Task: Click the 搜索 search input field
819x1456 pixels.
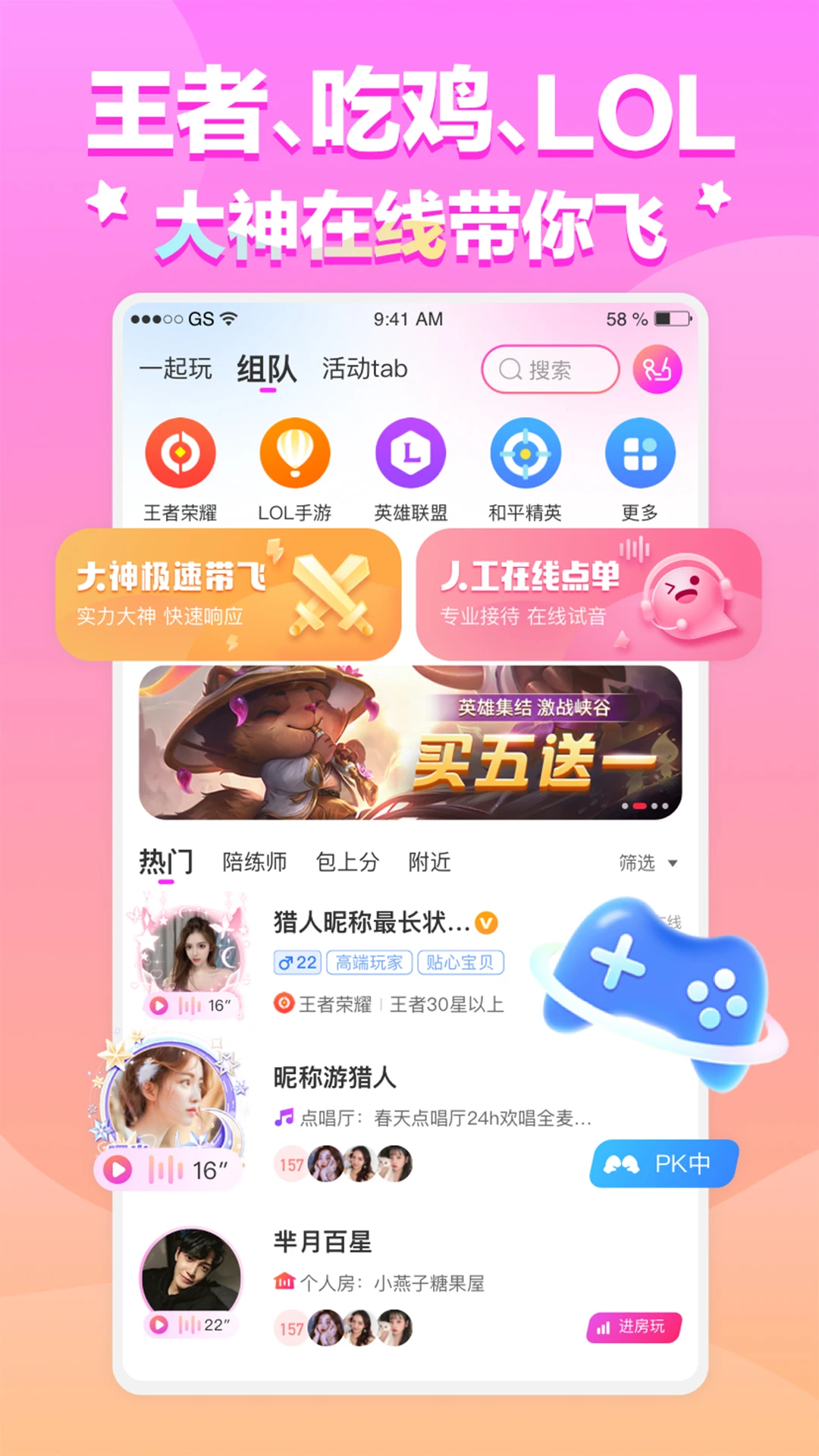Action: tap(550, 369)
